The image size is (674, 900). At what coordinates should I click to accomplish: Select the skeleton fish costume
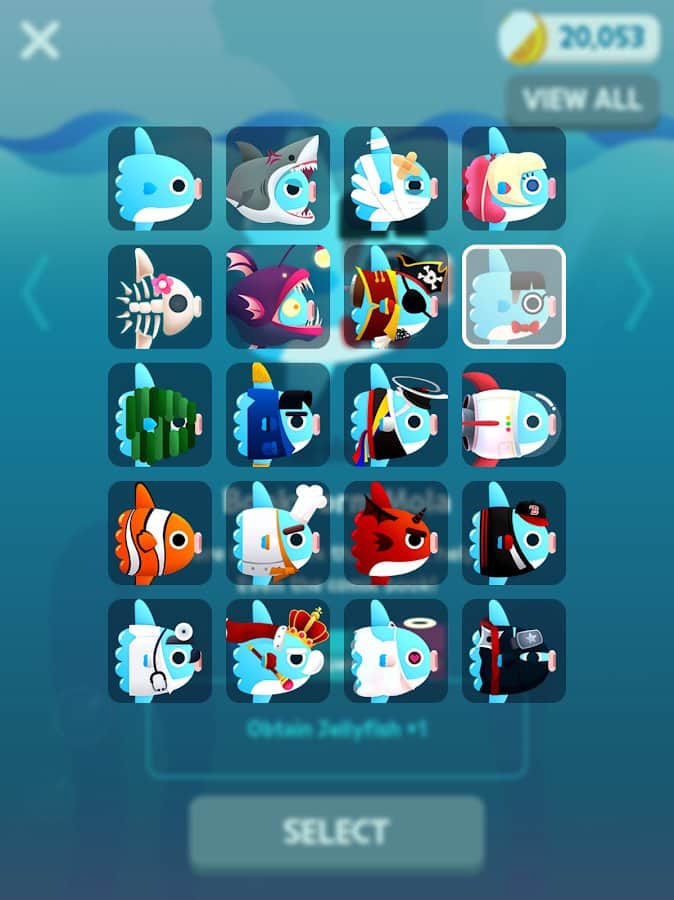(160, 296)
